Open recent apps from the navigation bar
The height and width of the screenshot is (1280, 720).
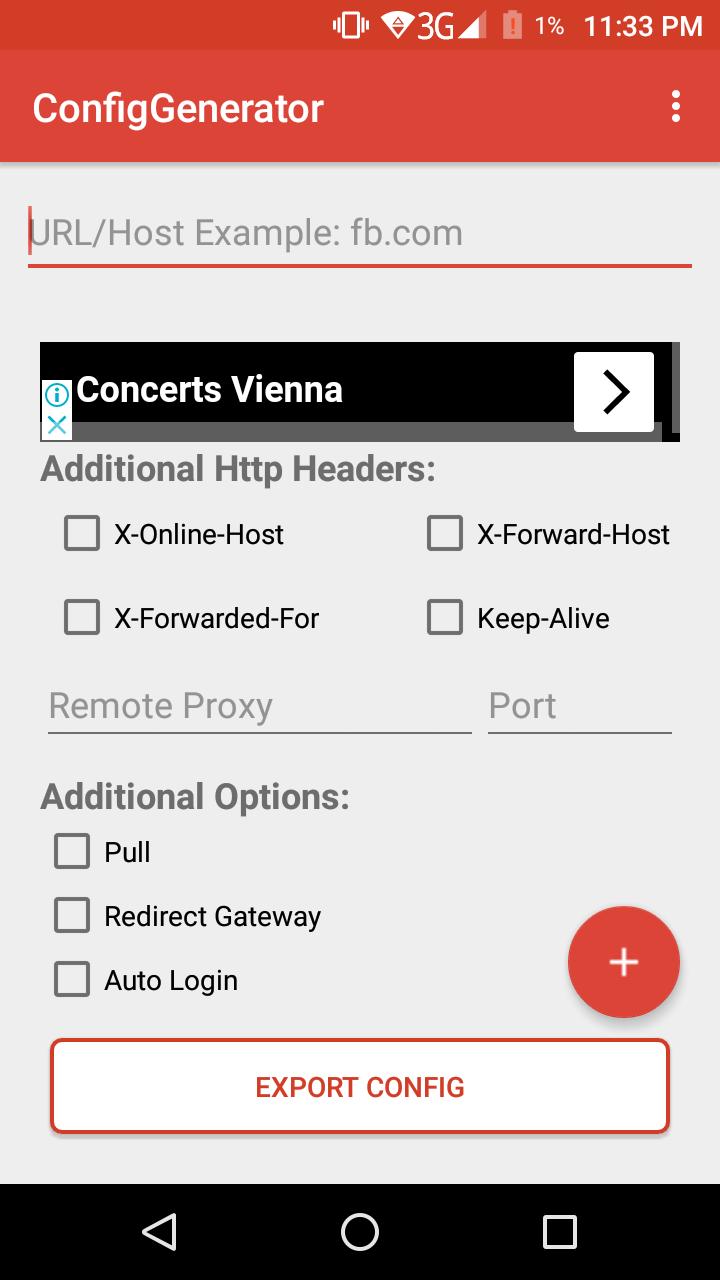(x=560, y=1232)
